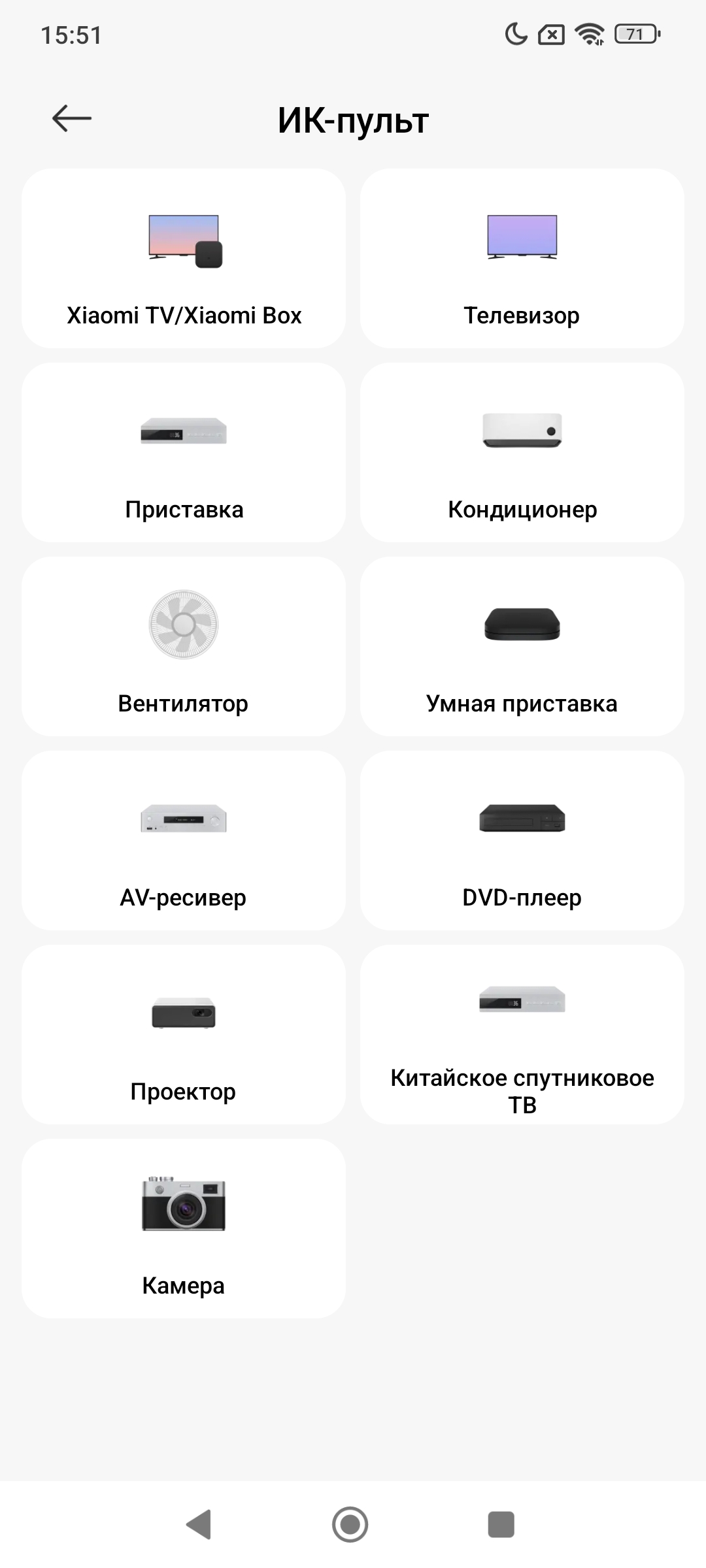This screenshot has width=706, height=1568.
Task: Select the Проектор card
Action: coord(184,1035)
